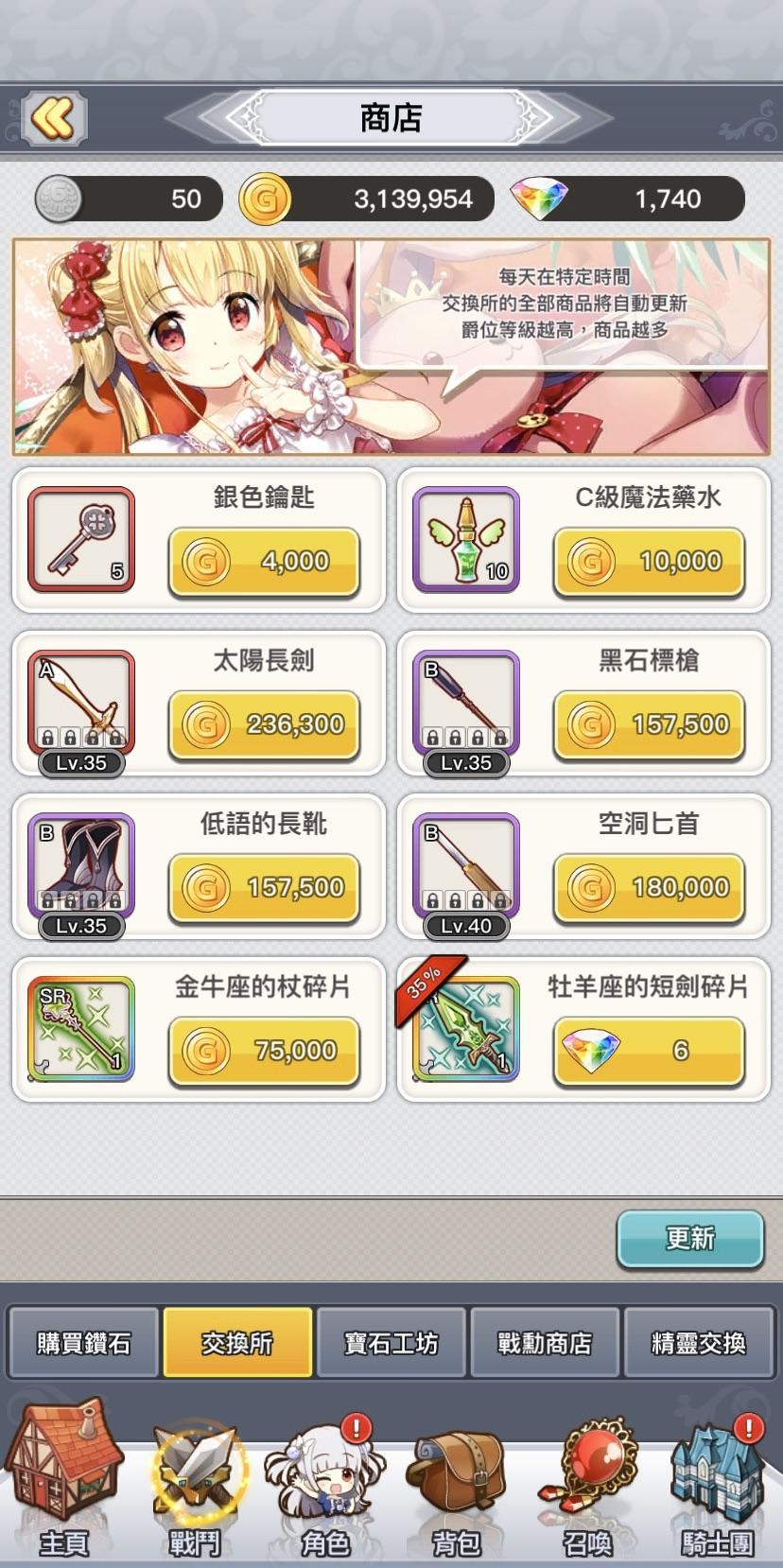Purchase 黑石標槍 for 157,500 gold
This screenshot has width=783, height=1568.
pyautogui.click(x=649, y=724)
